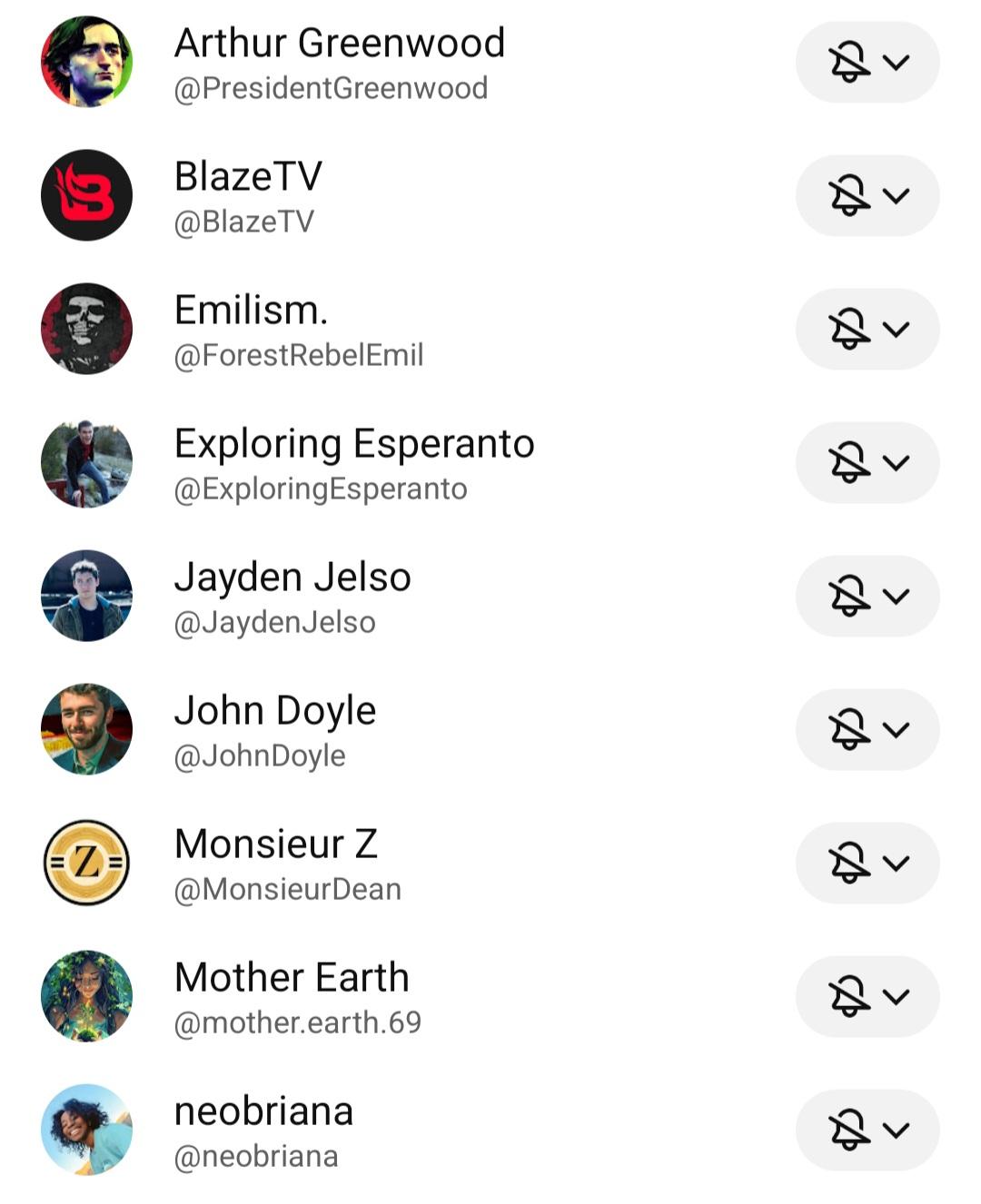Open John Doyle's channel

[x=274, y=729]
